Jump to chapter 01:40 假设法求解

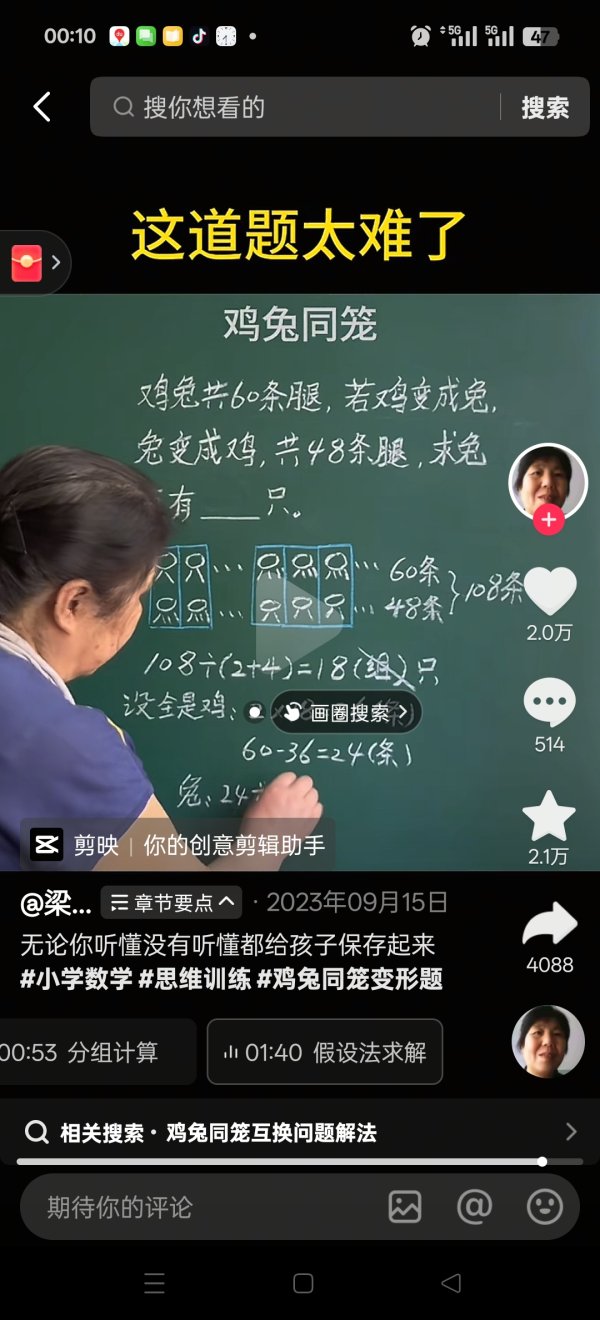[x=324, y=1052]
